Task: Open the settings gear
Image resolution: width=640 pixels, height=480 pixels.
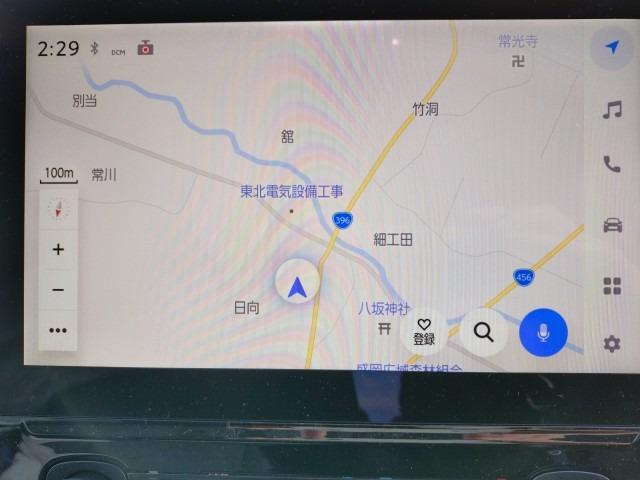Action: [x=611, y=343]
